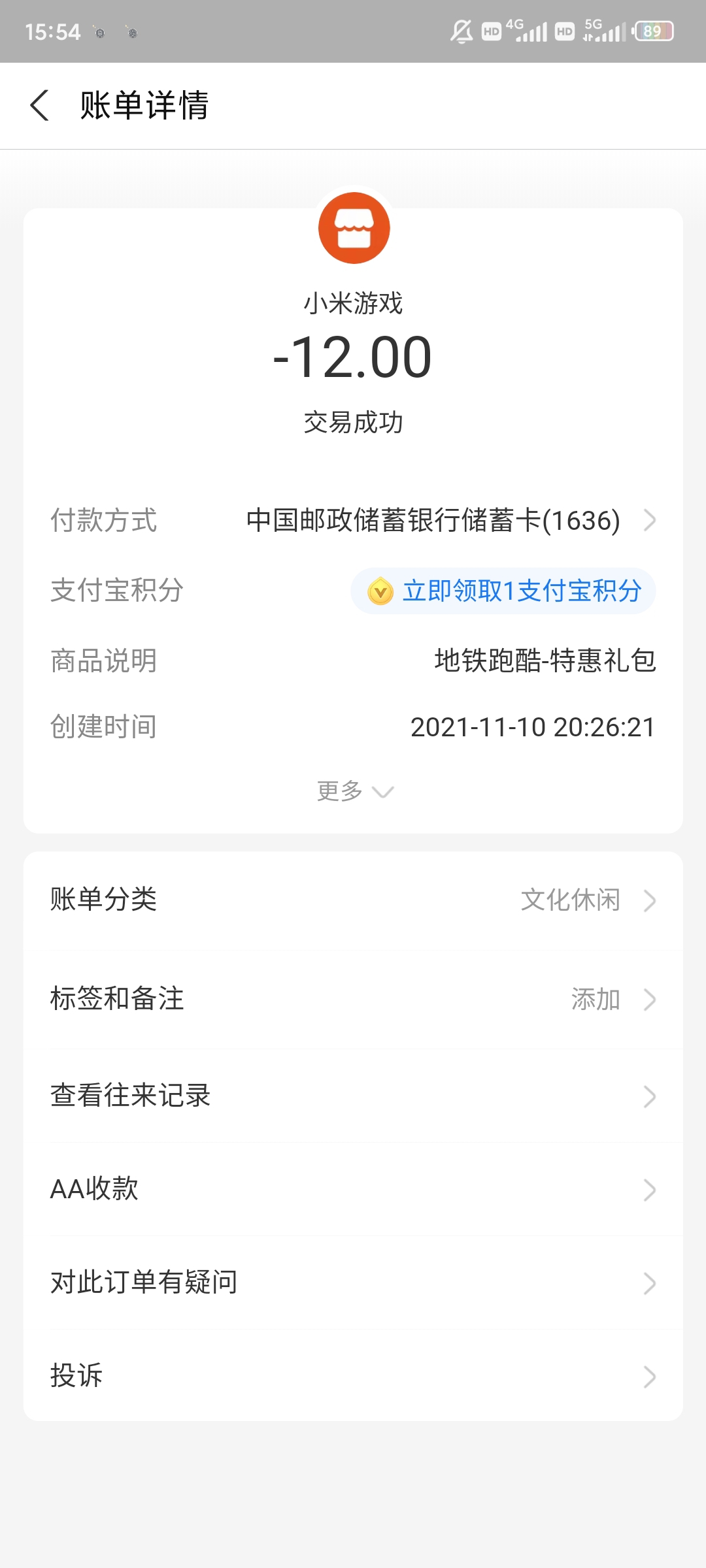This screenshot has width=706, height=1568.
Task: Open 查看往来记录
Action: pos(353,1096)
